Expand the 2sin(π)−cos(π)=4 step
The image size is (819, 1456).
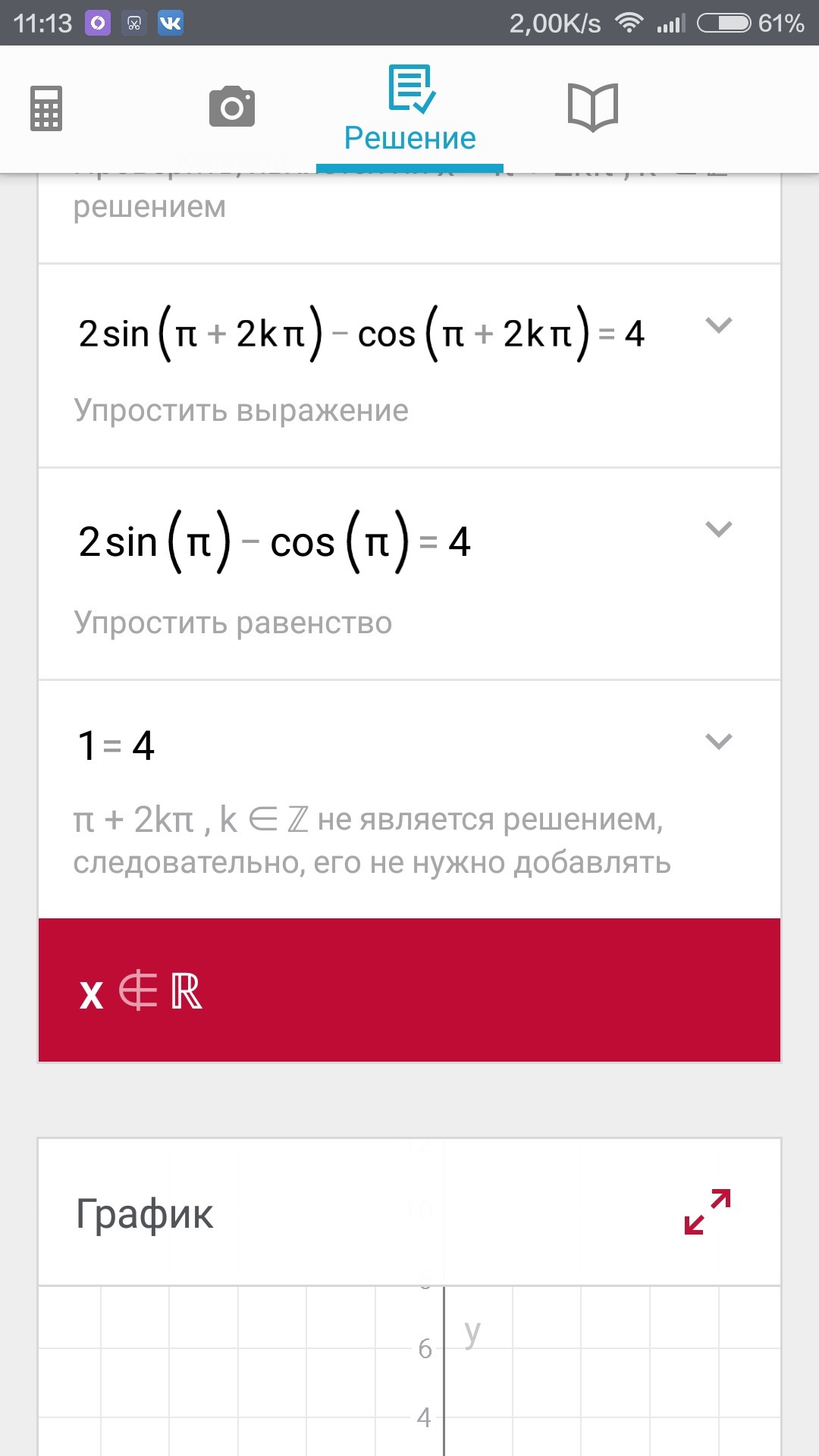718,529
